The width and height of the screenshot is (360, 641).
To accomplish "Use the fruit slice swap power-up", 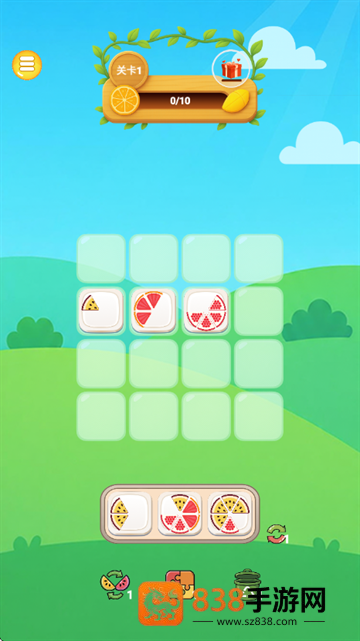I will pos(115,585).
